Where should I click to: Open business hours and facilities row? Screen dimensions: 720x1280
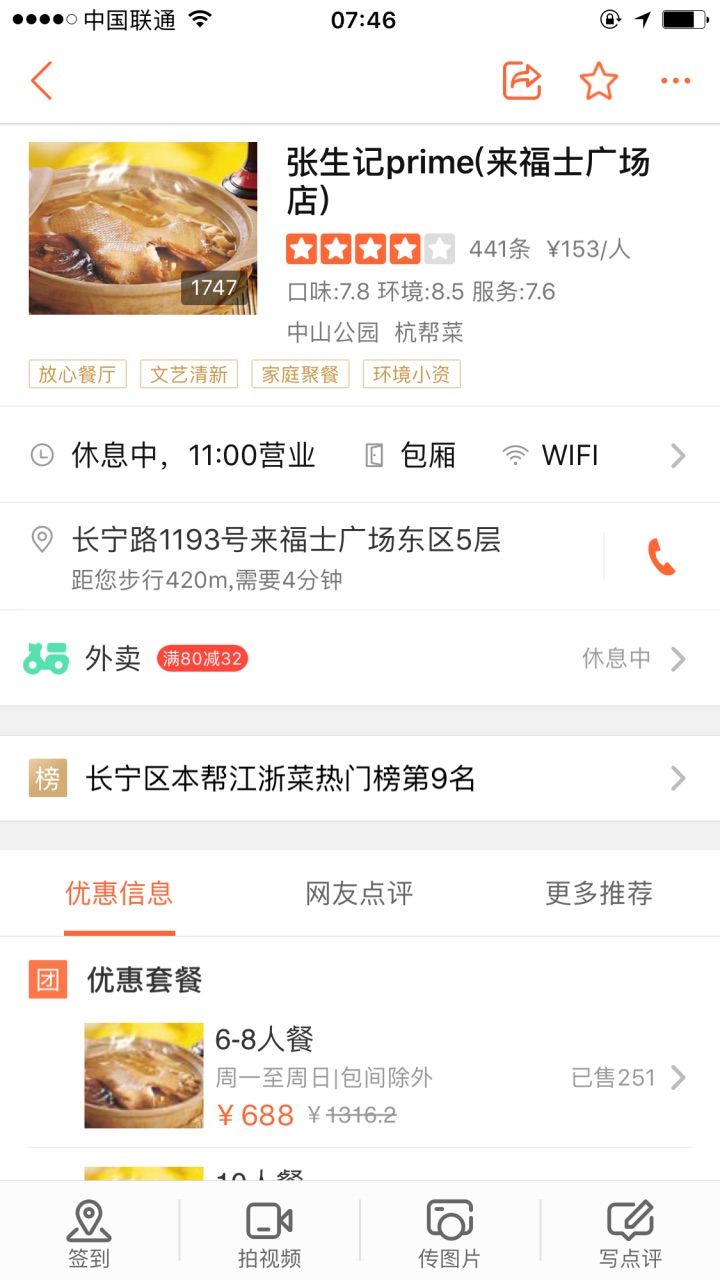[360, 456]
